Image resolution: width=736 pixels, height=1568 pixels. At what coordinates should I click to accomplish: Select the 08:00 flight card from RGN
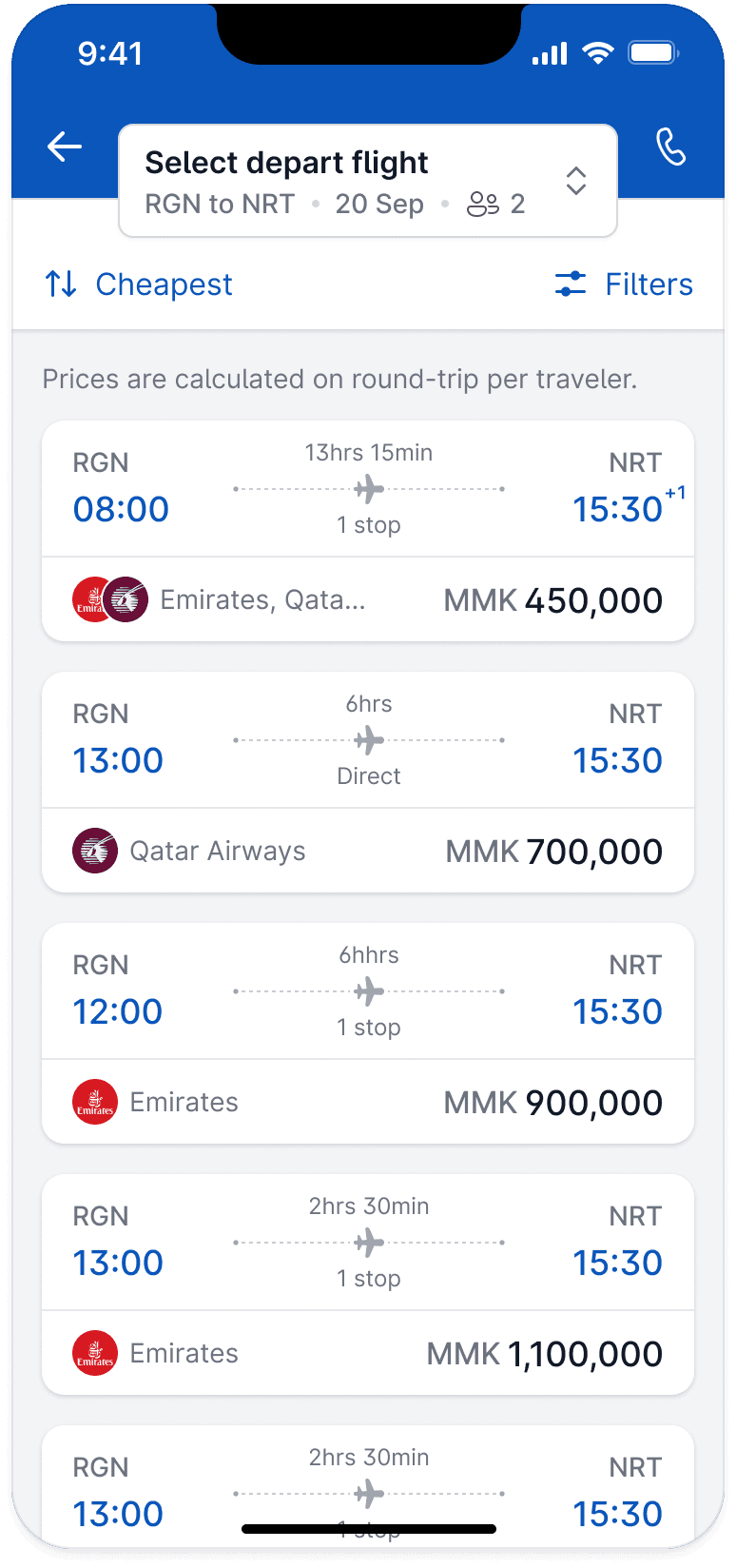pyautogui.click(x=368, y=488)
